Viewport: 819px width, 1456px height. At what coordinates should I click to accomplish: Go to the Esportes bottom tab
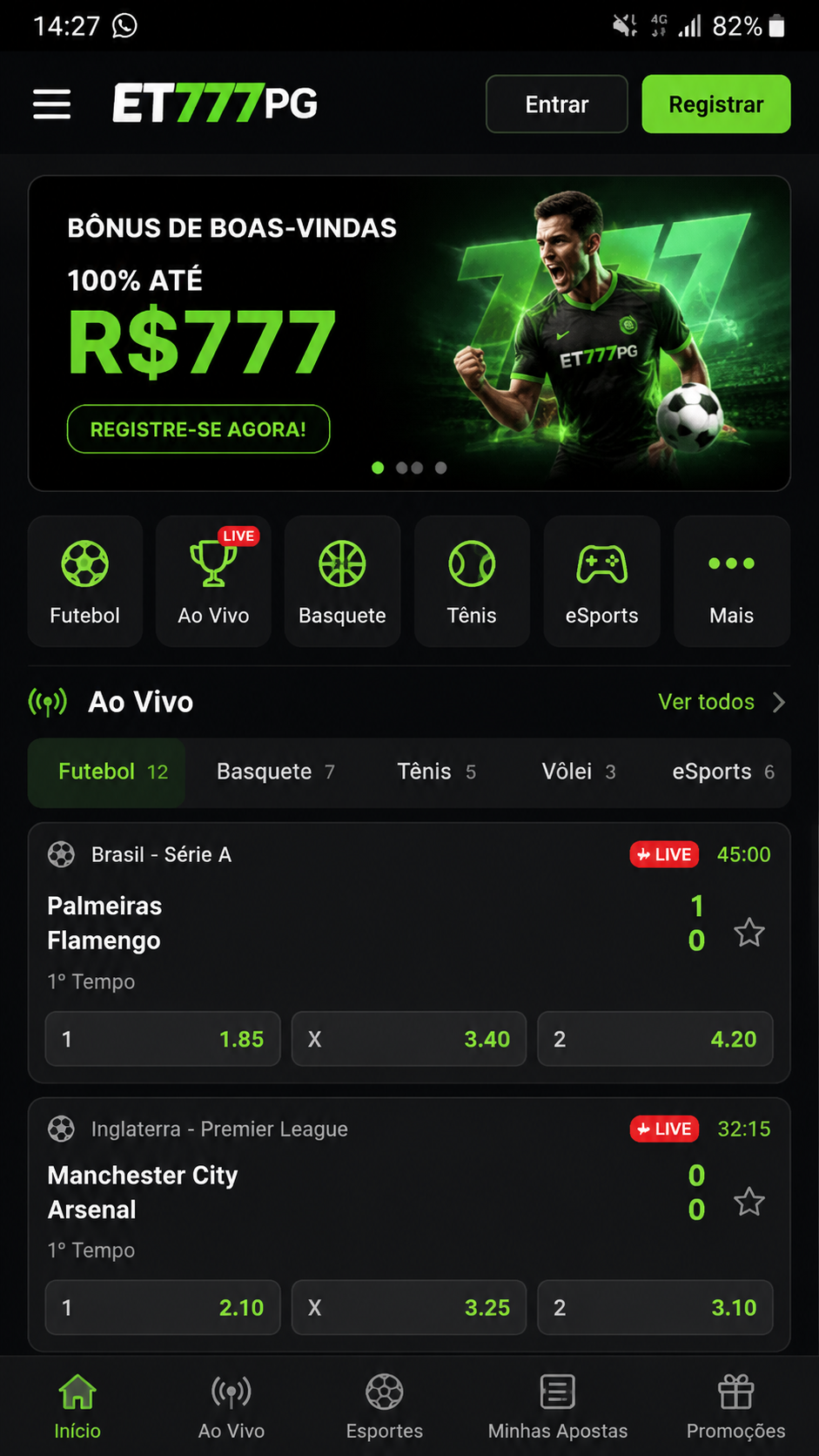pyautogui.click(x=385, y=1405)
